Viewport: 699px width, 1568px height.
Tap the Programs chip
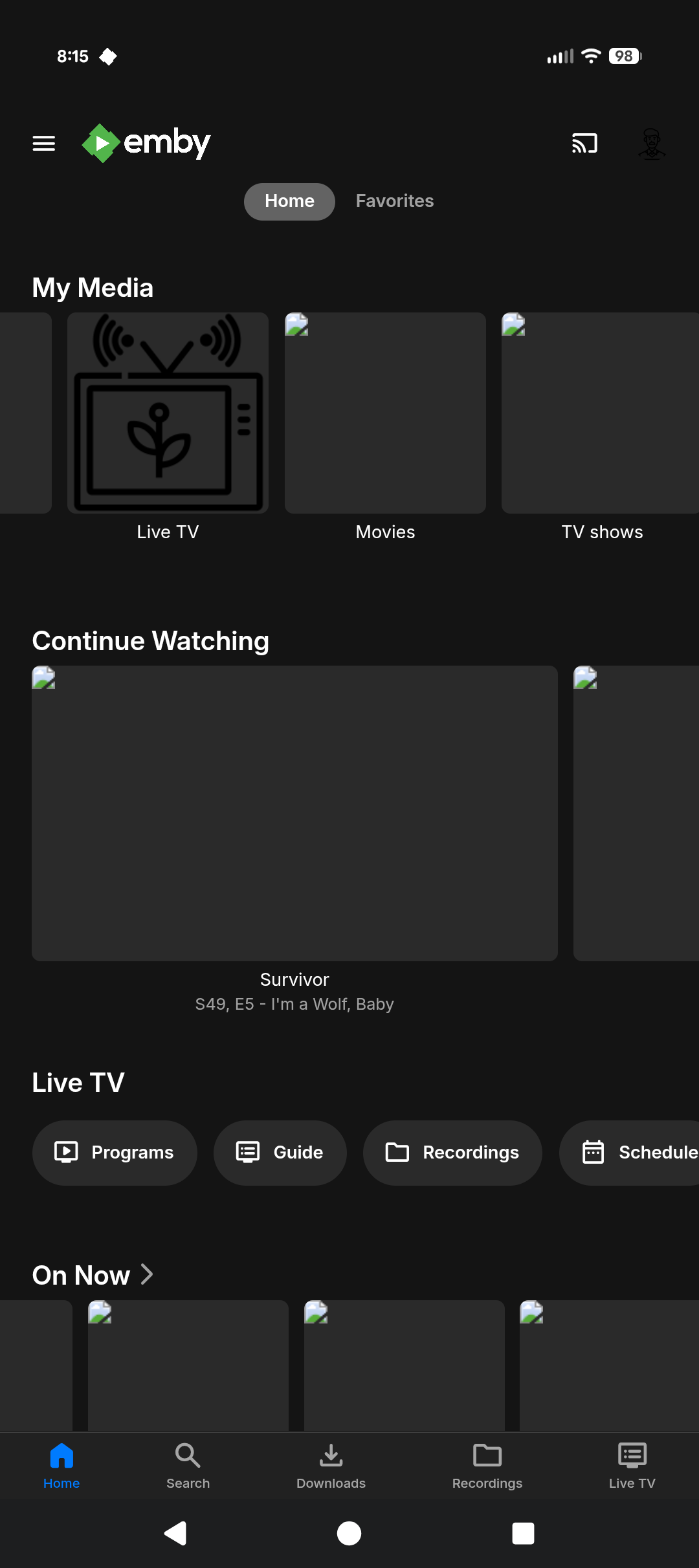(115, 1153)
